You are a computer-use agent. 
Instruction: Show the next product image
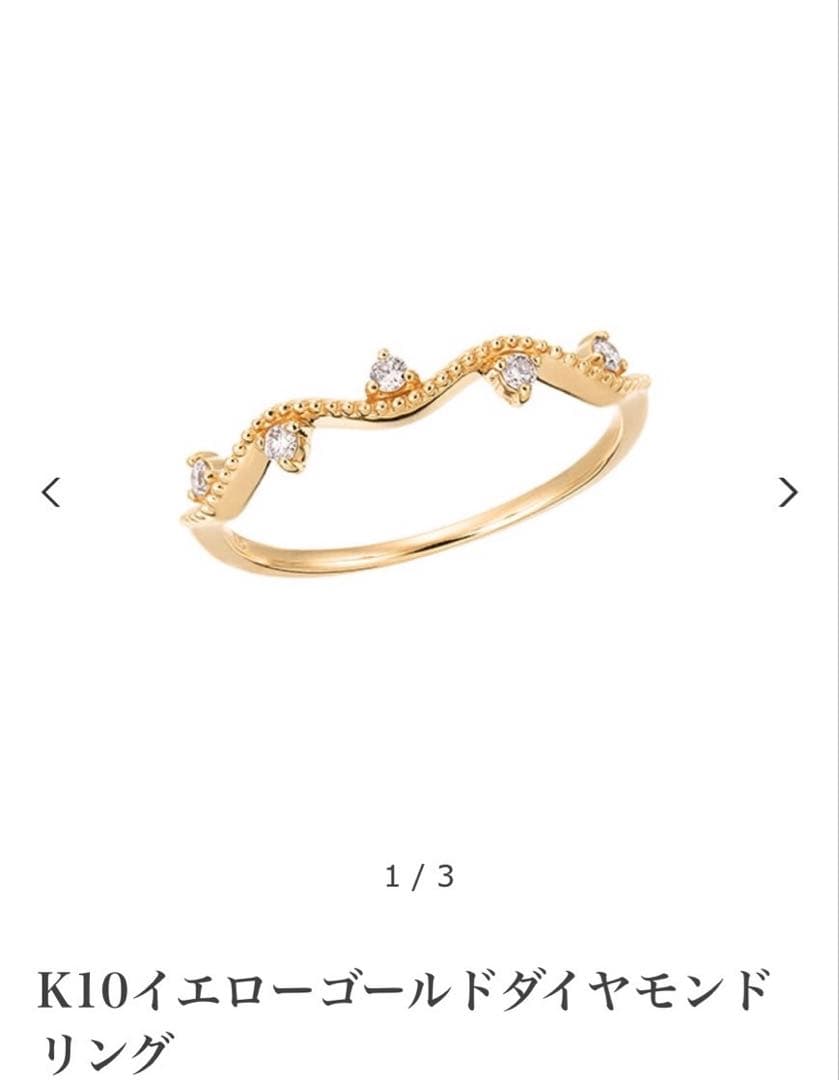click(x=789, y=491)
